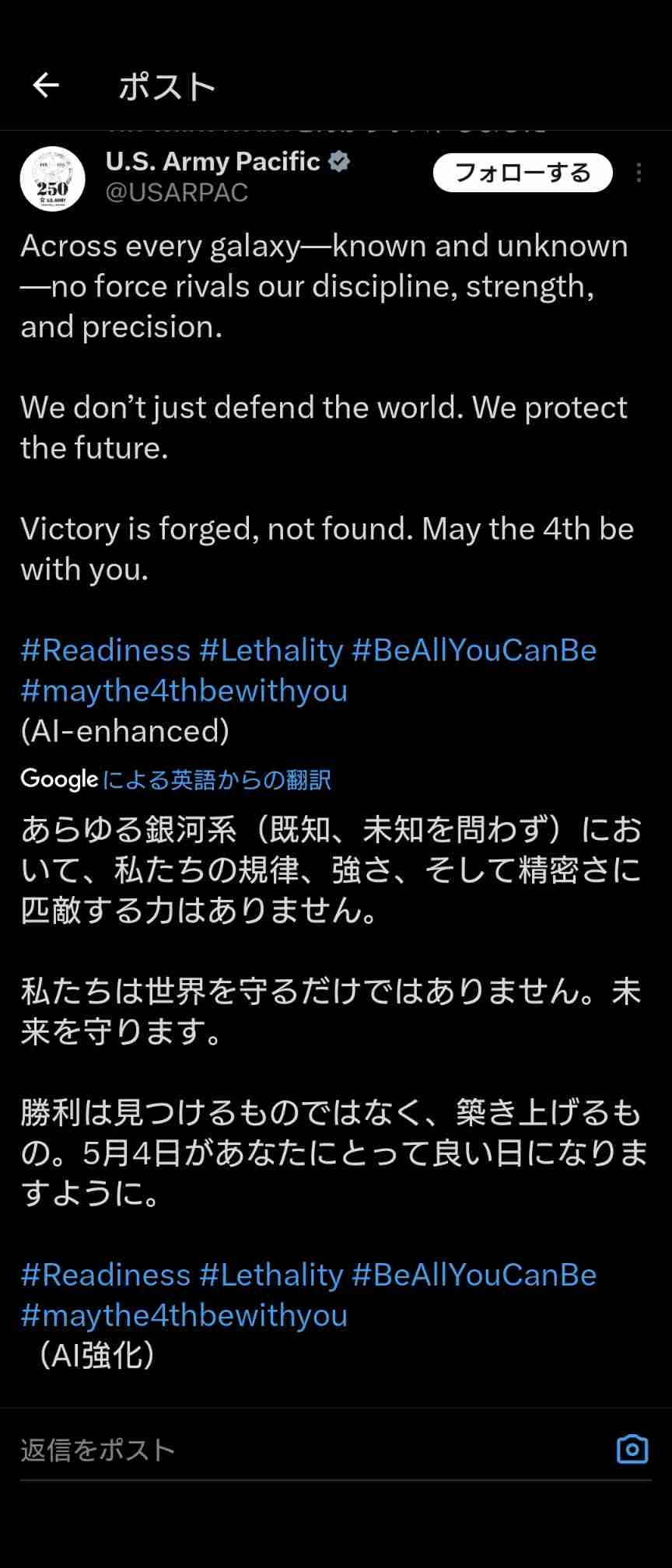Open U.S. Army Pacific profile picture
The height and width of the screenshot is (1568, 672).
click(x=52, y=178)
